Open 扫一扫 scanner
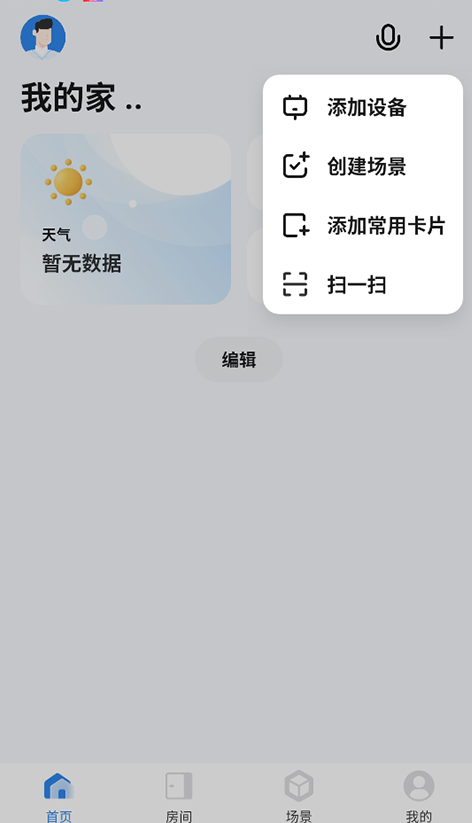Viewport: 472px width, 823px height. click(x=363, y=284)
